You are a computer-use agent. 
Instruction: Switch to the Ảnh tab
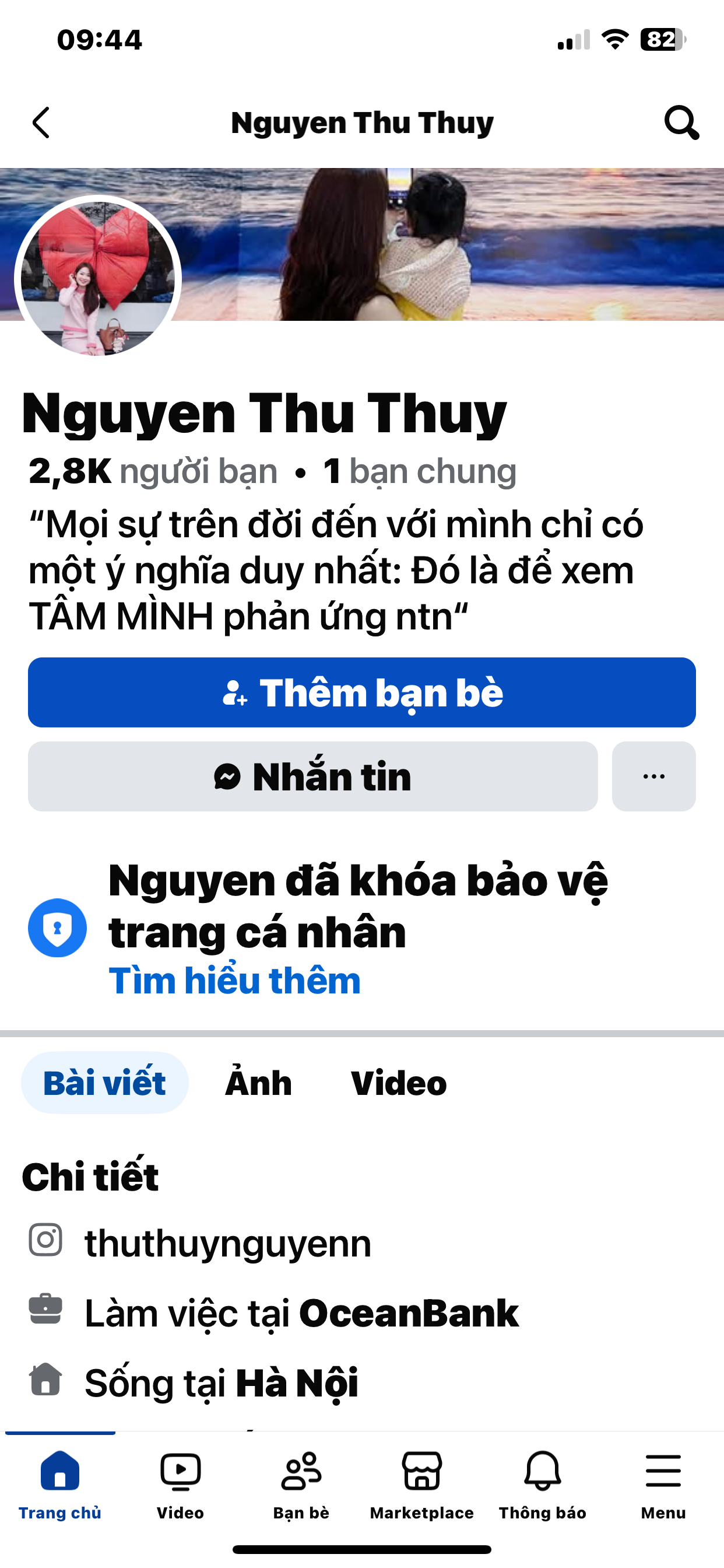[x=259, y=1083]
